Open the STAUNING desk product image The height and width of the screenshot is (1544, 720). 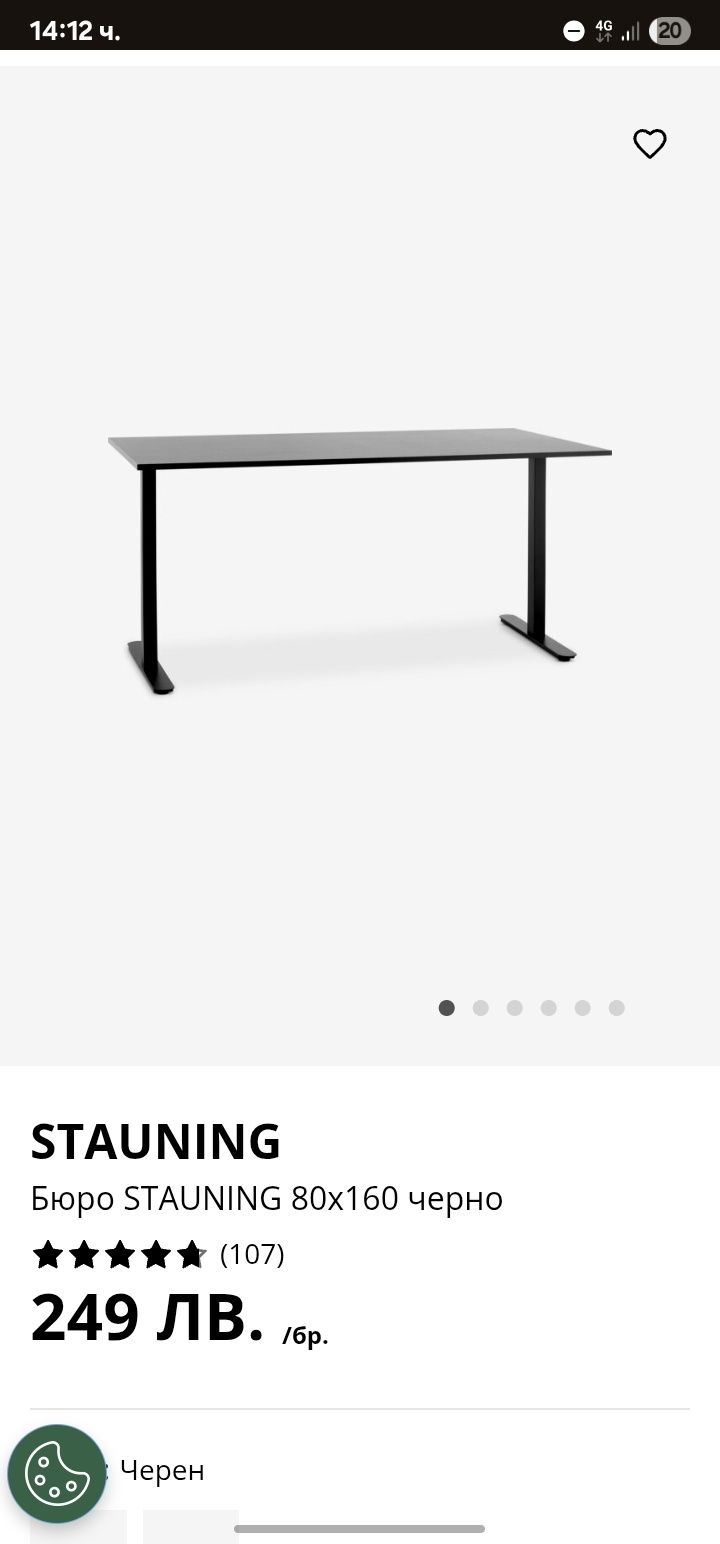click(x=360, y=560)
